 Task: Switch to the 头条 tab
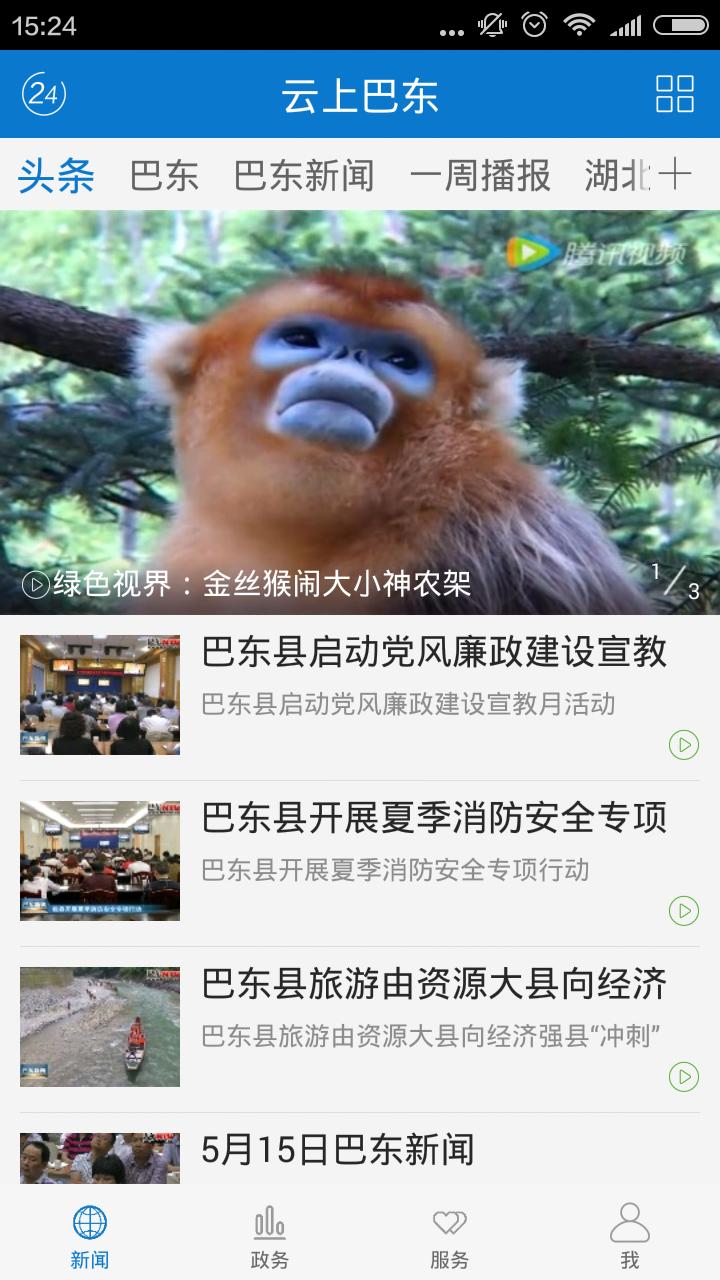(x=56, y=175)
